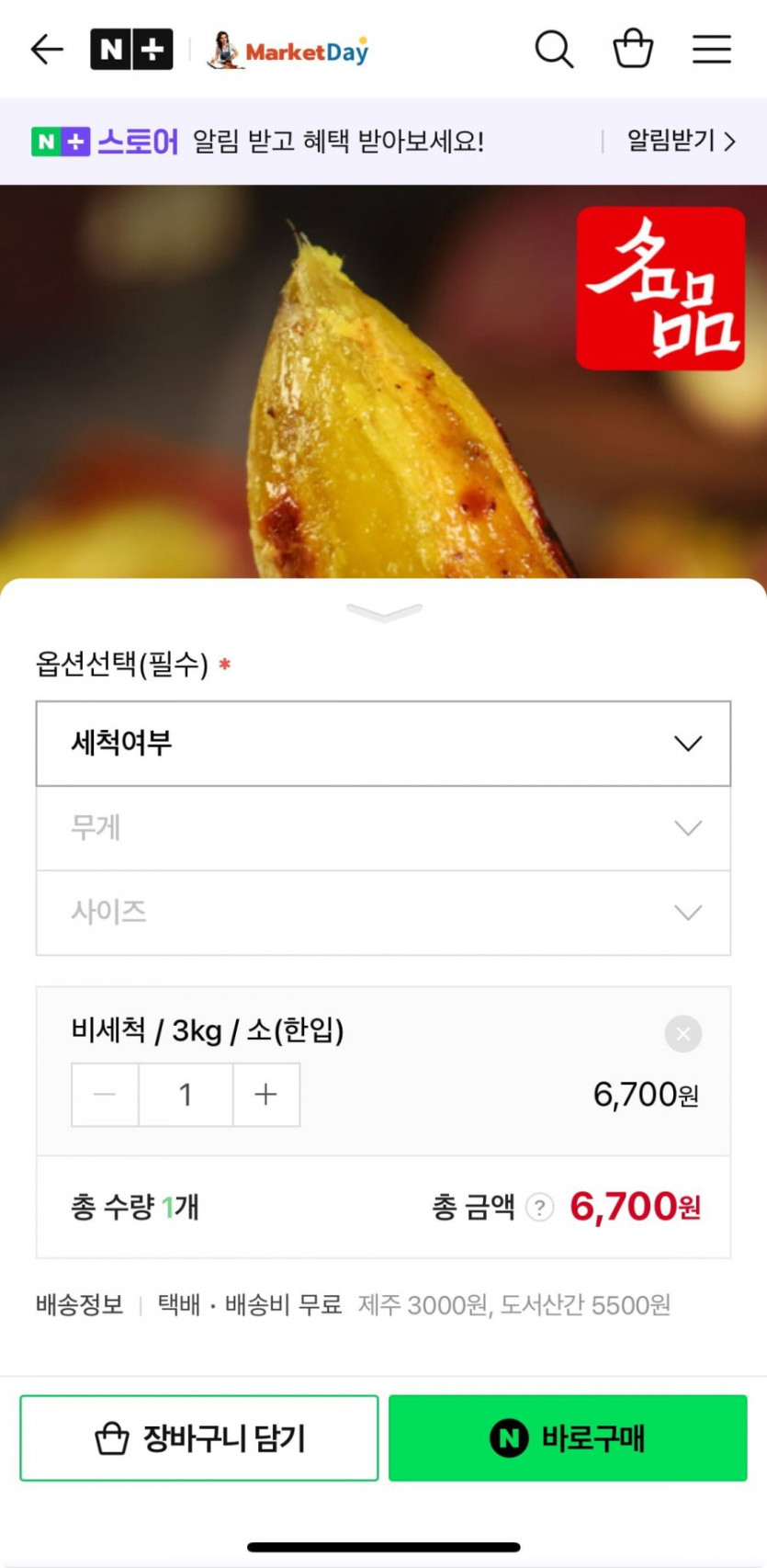Buy now with 바로구매
The height and width of the screenshot is (1568, 767).
tap(568, 1437)
